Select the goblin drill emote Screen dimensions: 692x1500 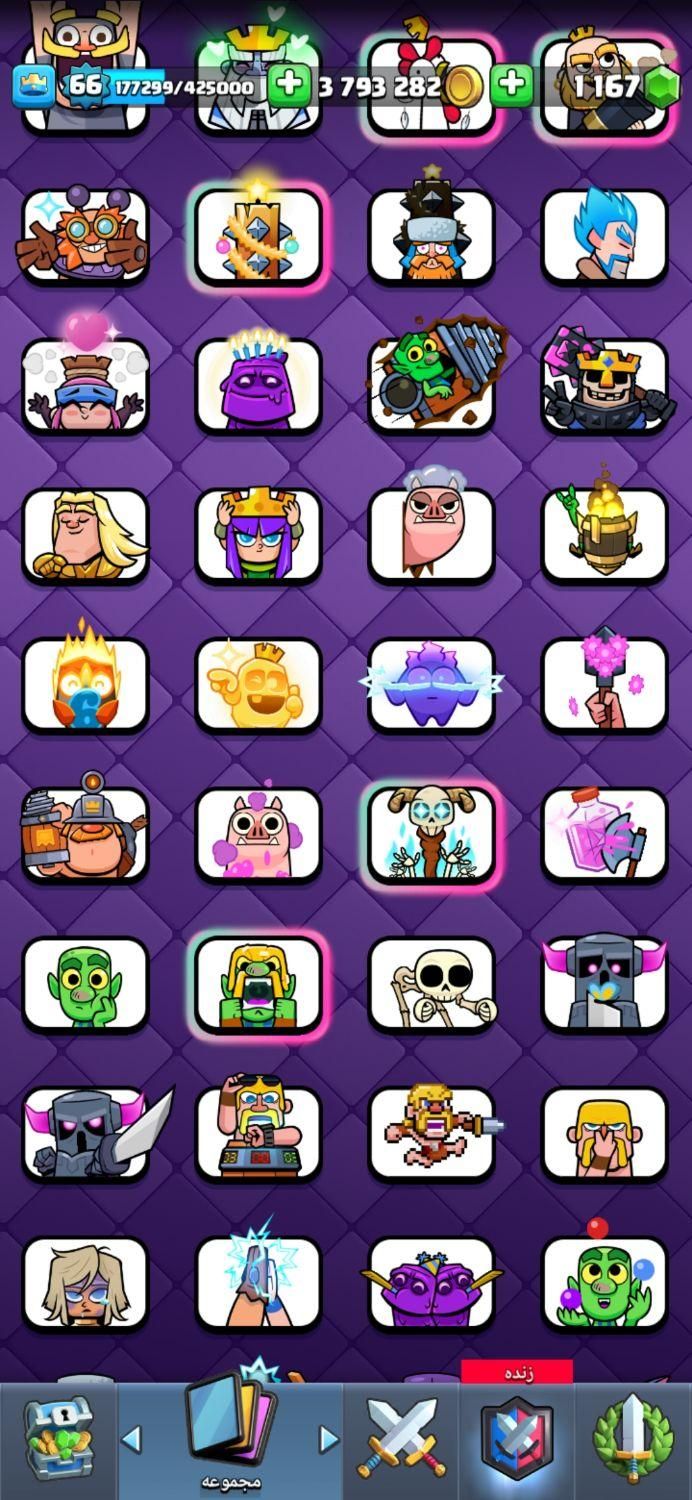pyautogui.click(x=432, y=386)
